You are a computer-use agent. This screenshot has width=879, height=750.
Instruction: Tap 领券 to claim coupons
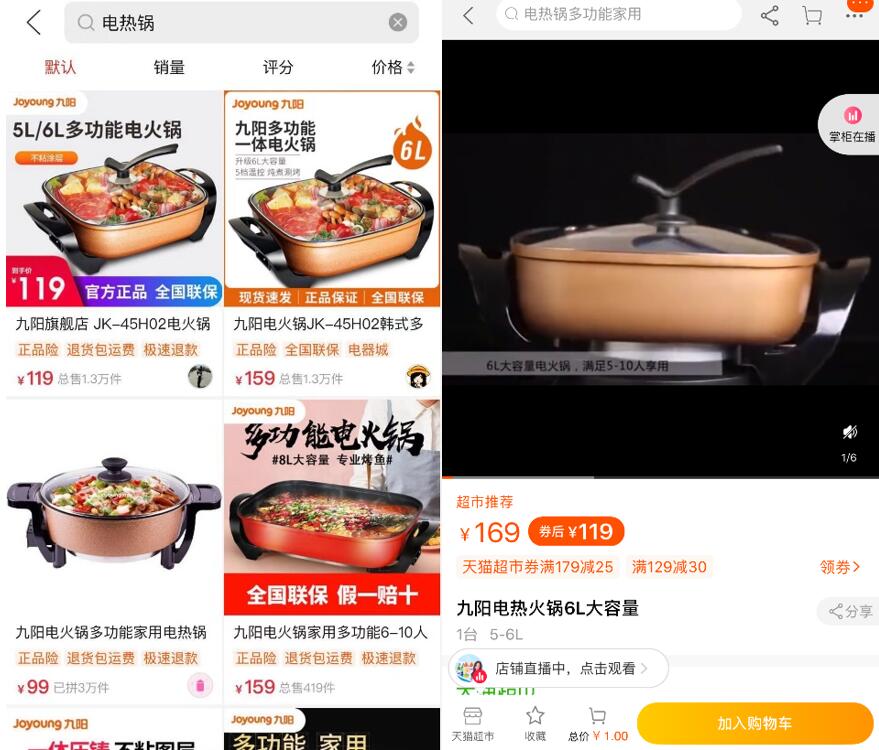(839, 567)
